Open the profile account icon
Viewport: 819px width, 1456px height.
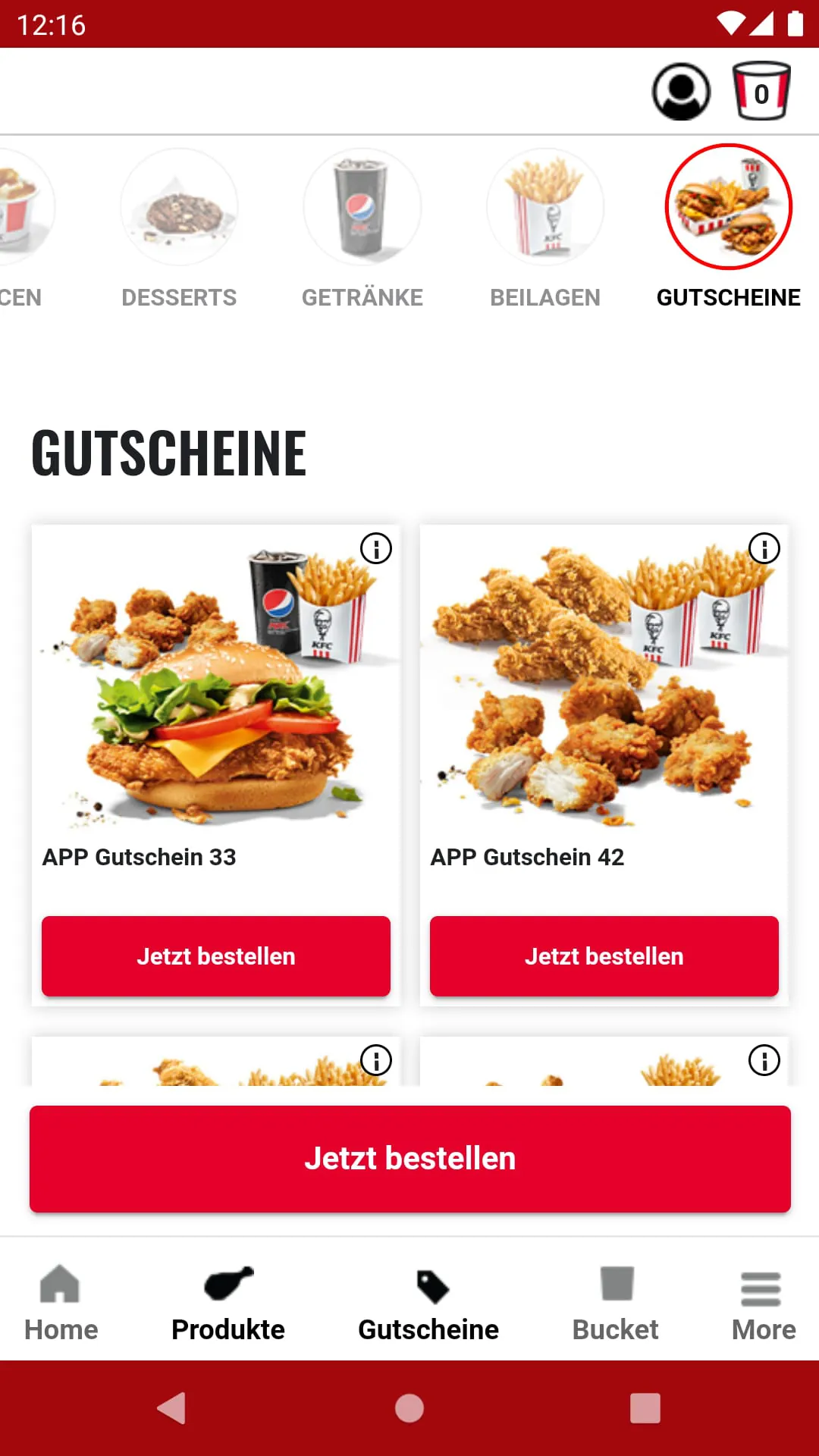click(x=680, y=90)
